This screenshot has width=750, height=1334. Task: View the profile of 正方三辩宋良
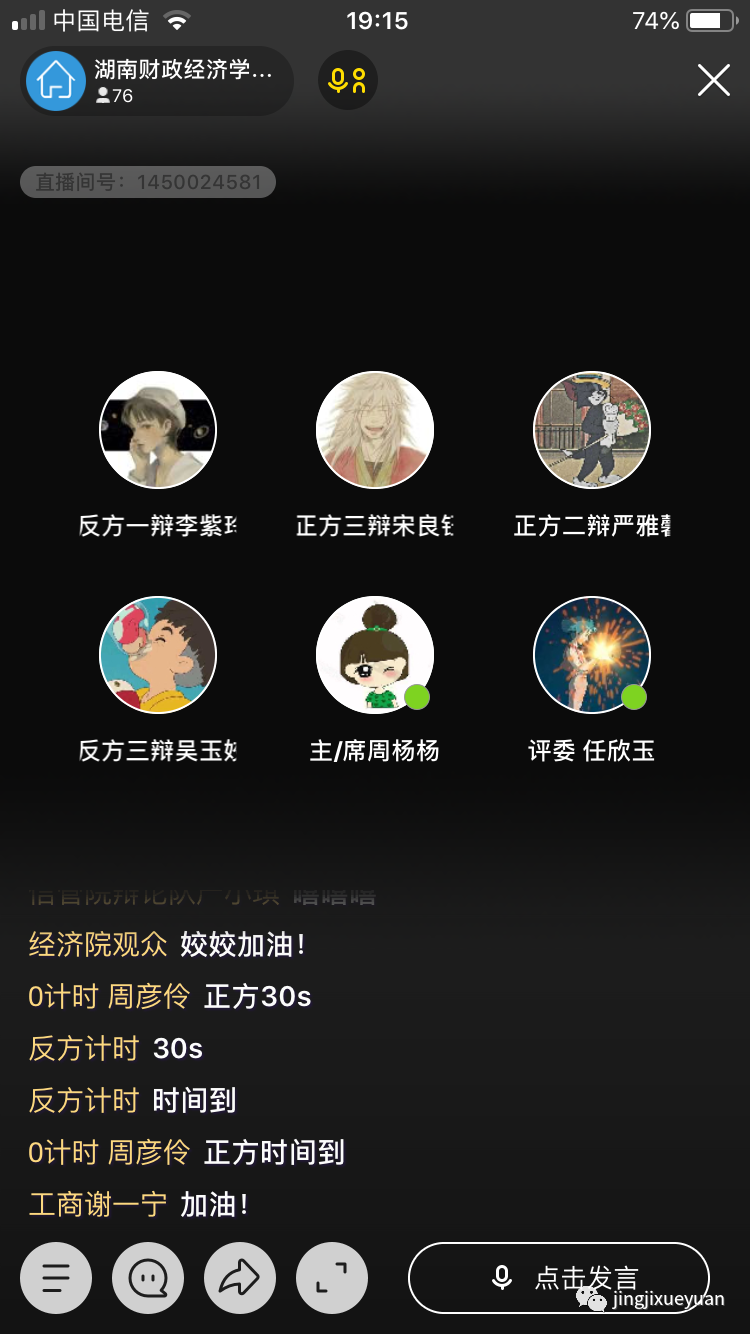pyautogui.click(x=375, y=430)
